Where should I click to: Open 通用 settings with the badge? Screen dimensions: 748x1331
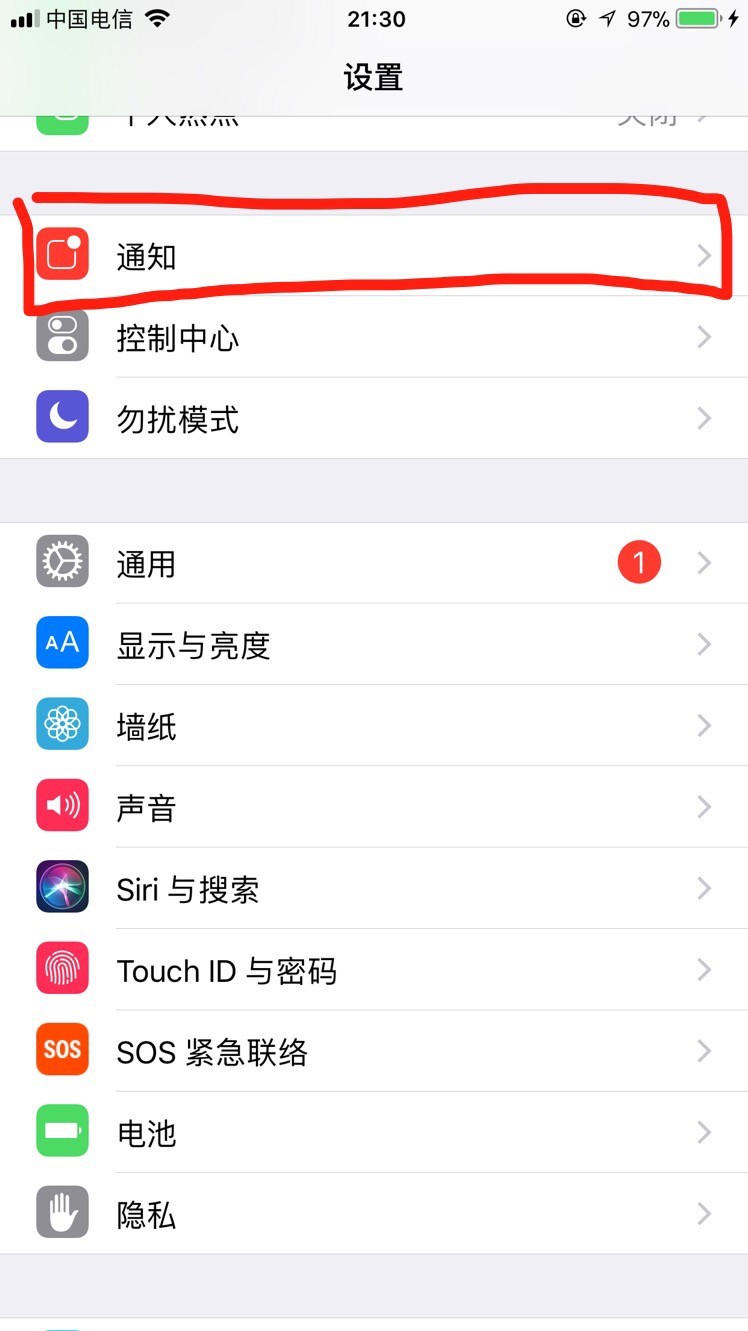374,564
